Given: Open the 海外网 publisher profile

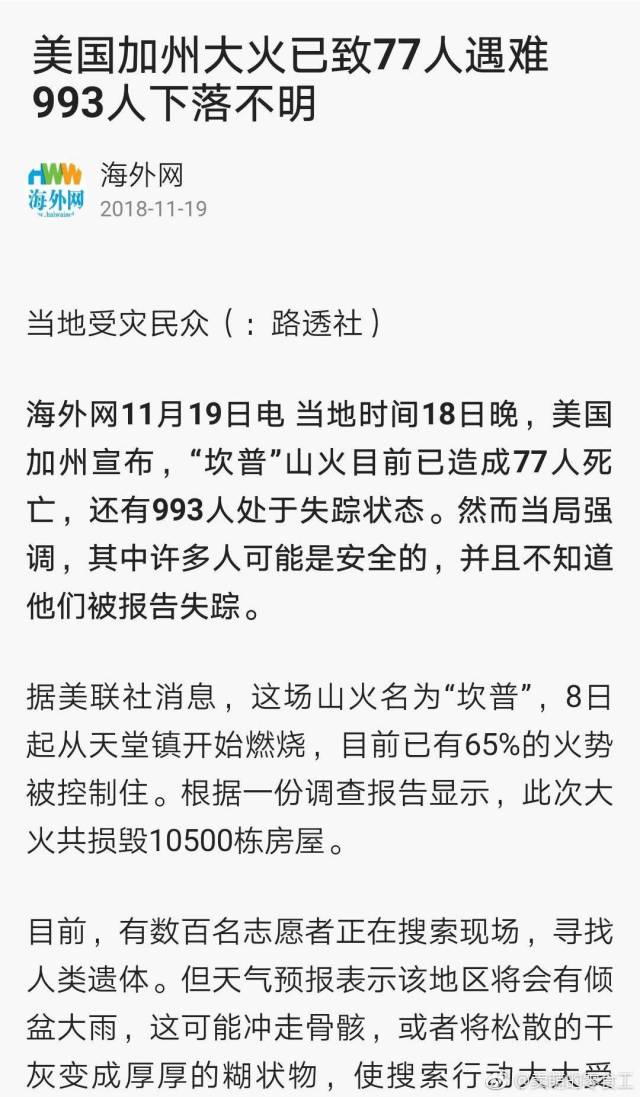Looking at the screenshot, I should 141,175.
